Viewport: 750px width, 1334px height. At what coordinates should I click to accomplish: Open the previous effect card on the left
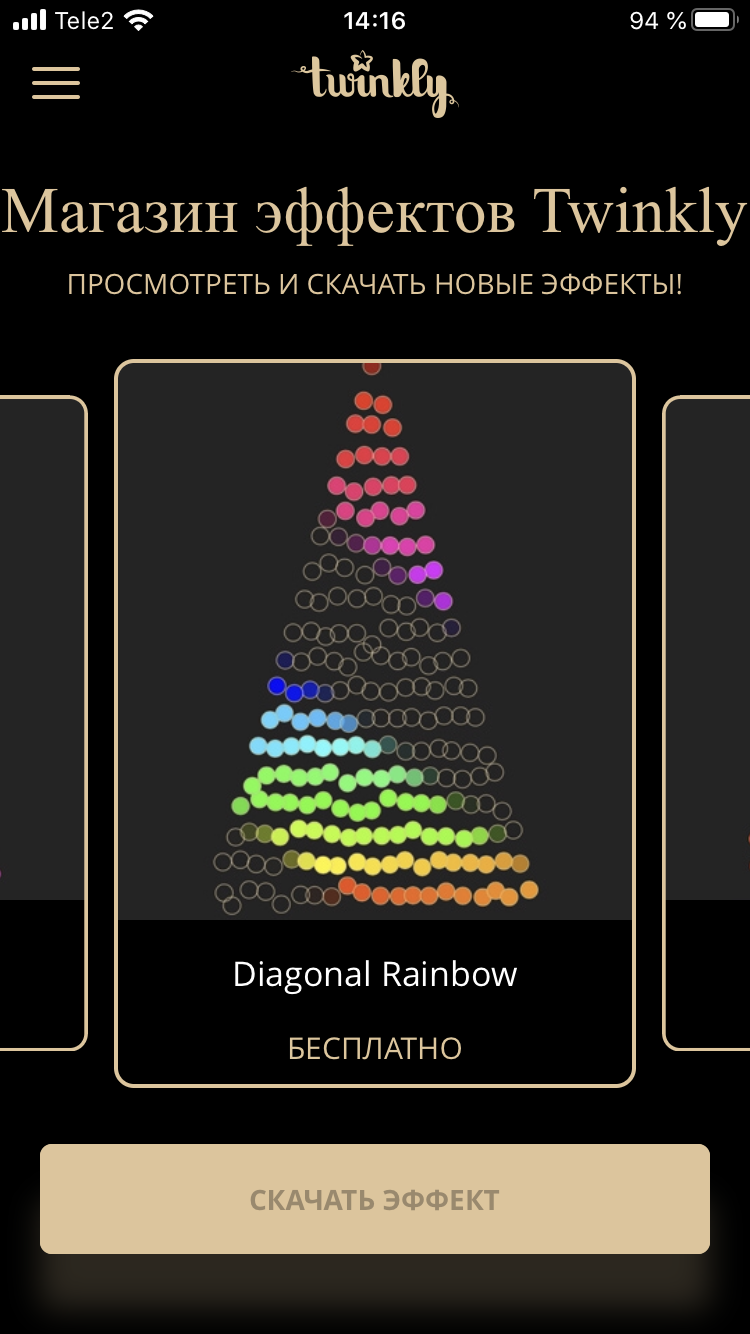coord(43,723)
